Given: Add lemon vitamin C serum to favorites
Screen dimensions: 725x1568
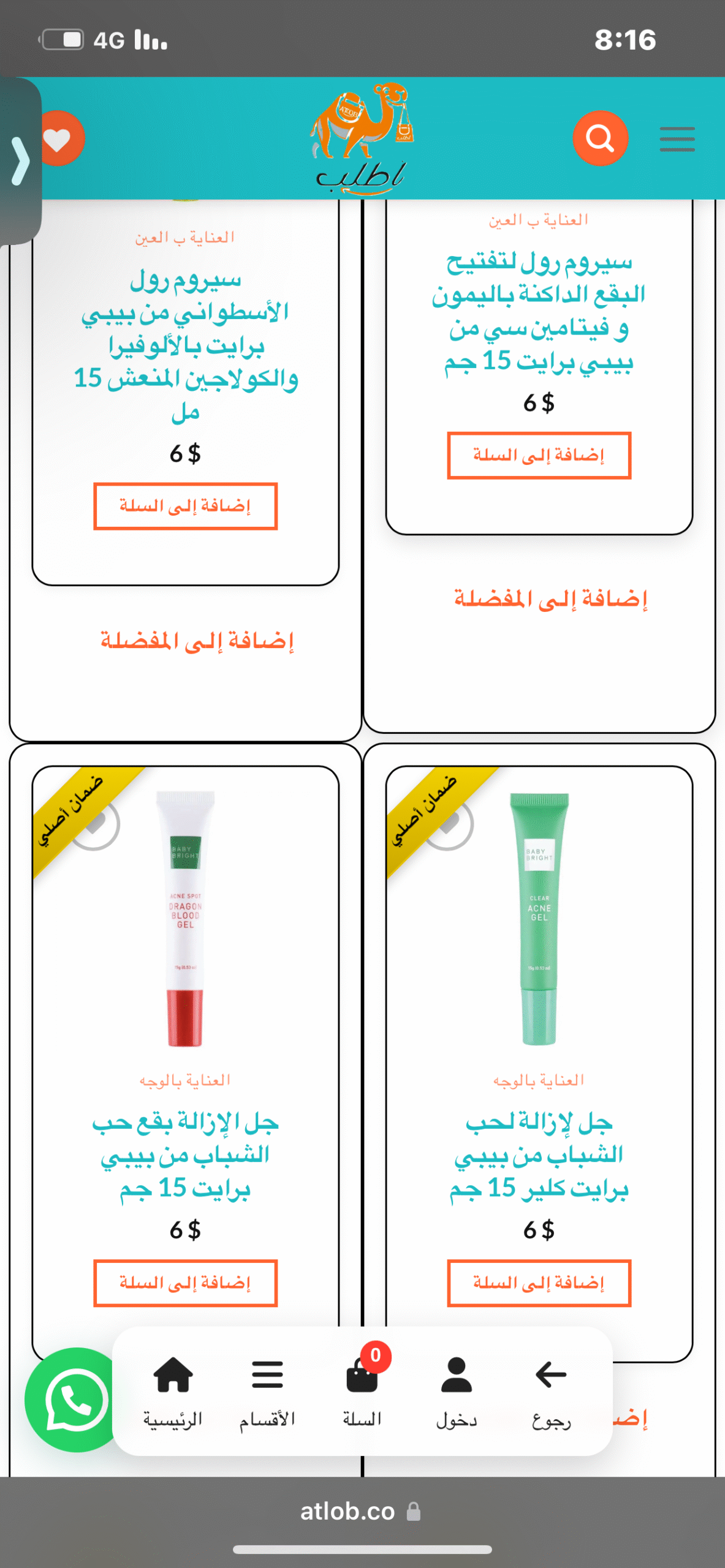Looking at the screenshot, I should click(x=550, y=599).
